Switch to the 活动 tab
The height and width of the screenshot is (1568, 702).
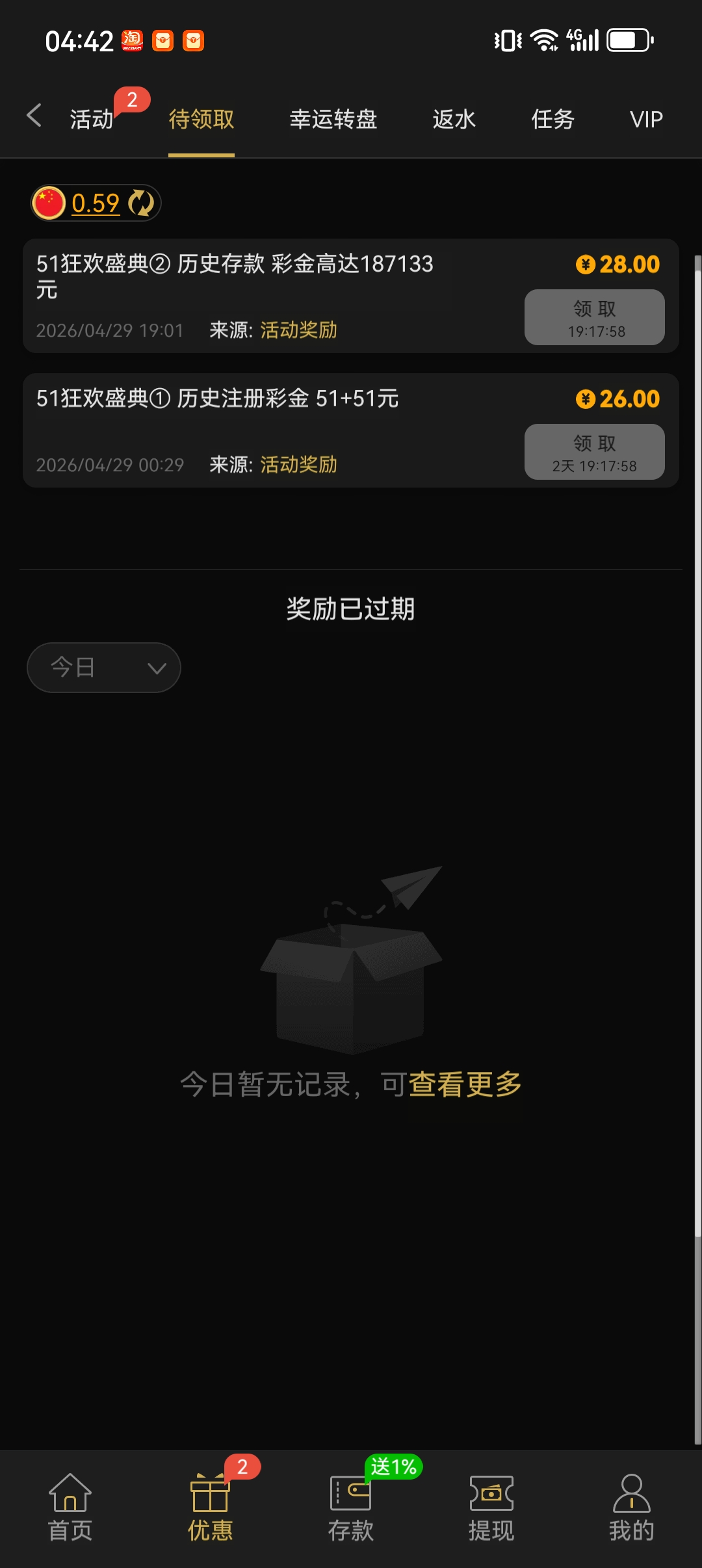92,119
